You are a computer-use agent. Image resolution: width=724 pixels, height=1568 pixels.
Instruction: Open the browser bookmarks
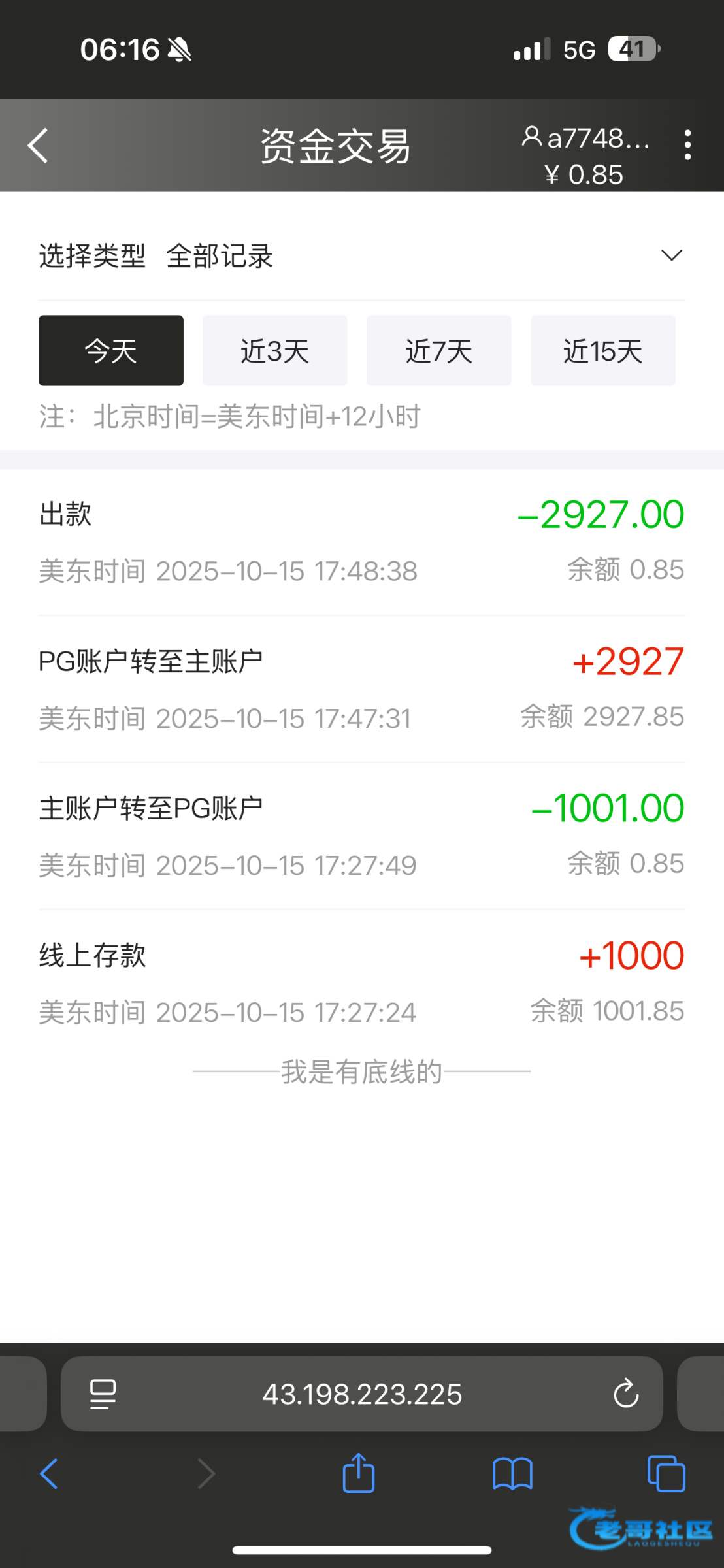click(512, 1474)
